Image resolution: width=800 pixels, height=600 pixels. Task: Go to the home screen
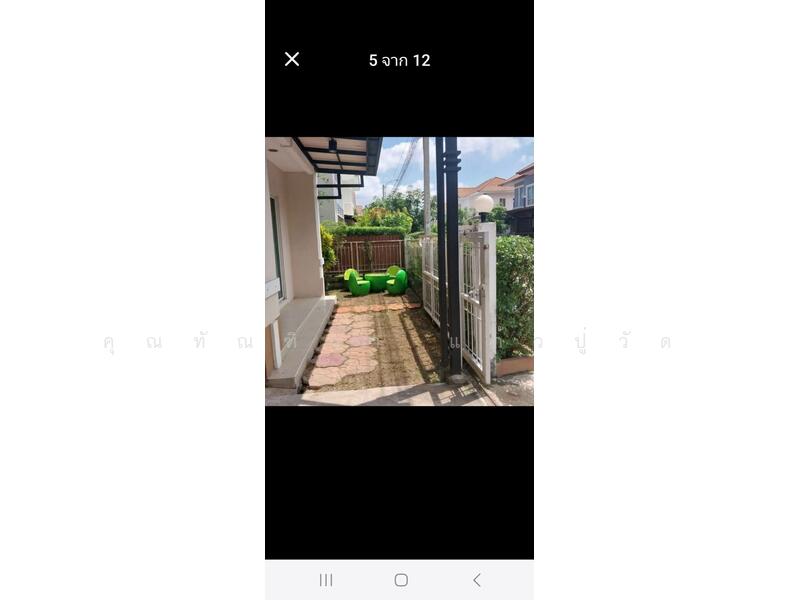[x=401, y=580]
